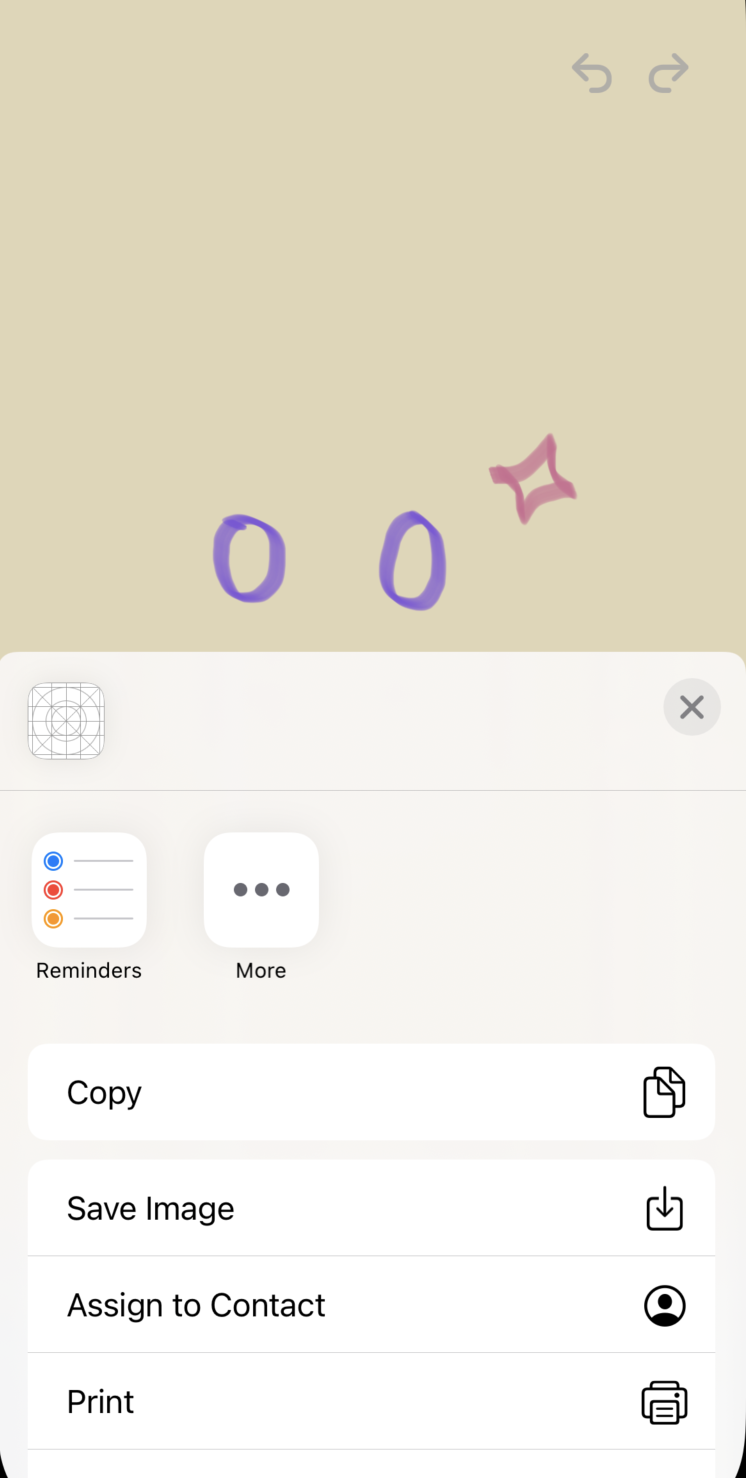Tap the left purple oval drawing
The width and height of the screenshot is (746, 1478).
(250, 557)
